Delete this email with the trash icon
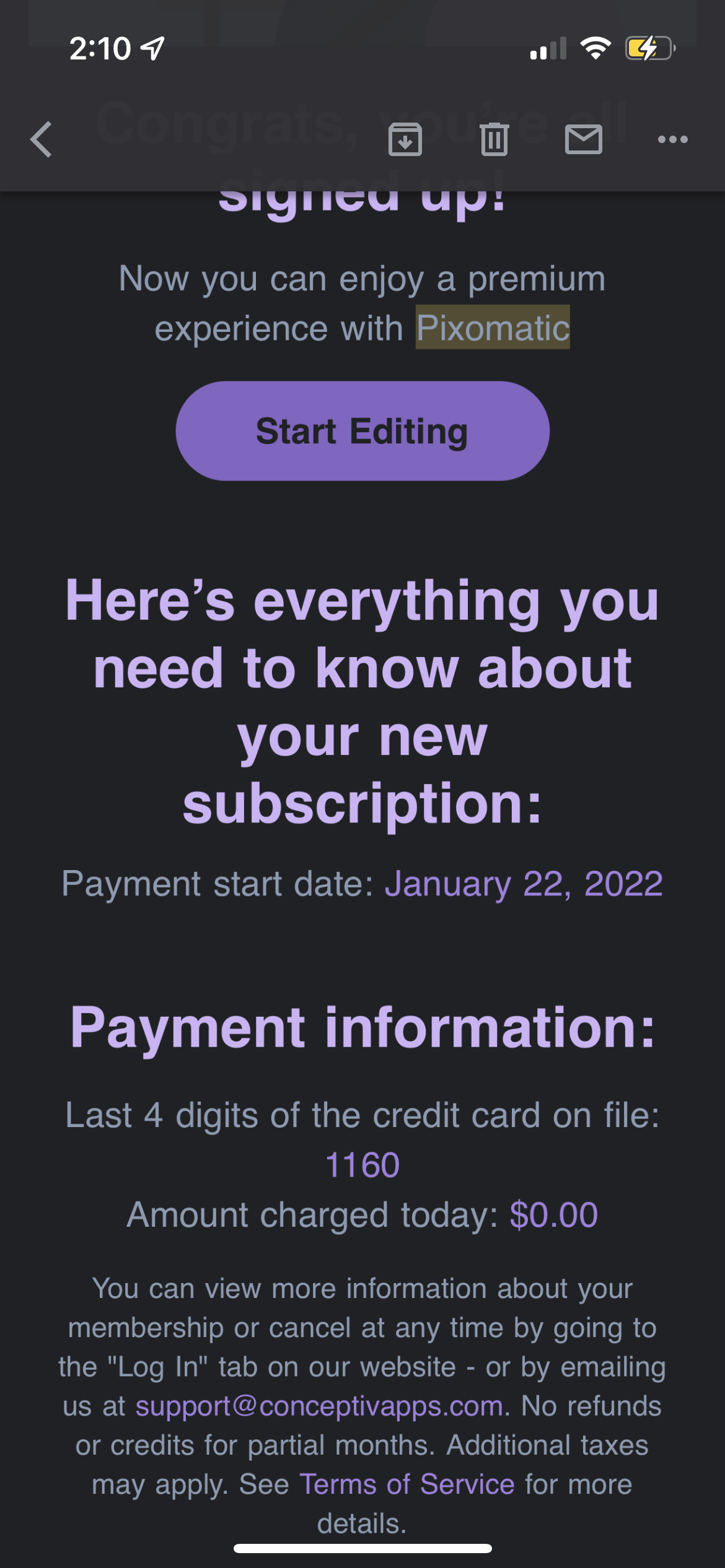Viewport: 725px width, 1568px height. [494, 139]
